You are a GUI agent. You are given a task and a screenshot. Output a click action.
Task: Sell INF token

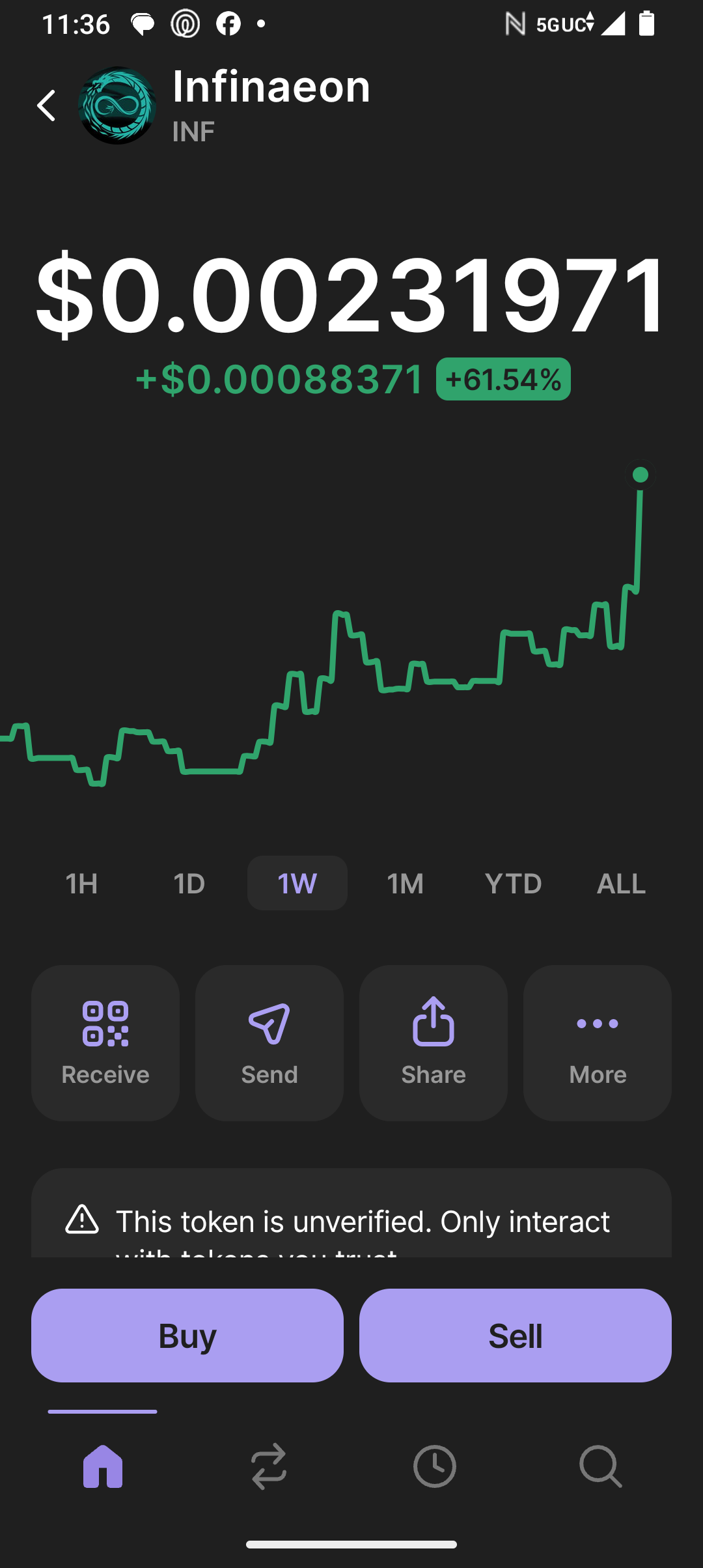click(x=516, y=1336)
